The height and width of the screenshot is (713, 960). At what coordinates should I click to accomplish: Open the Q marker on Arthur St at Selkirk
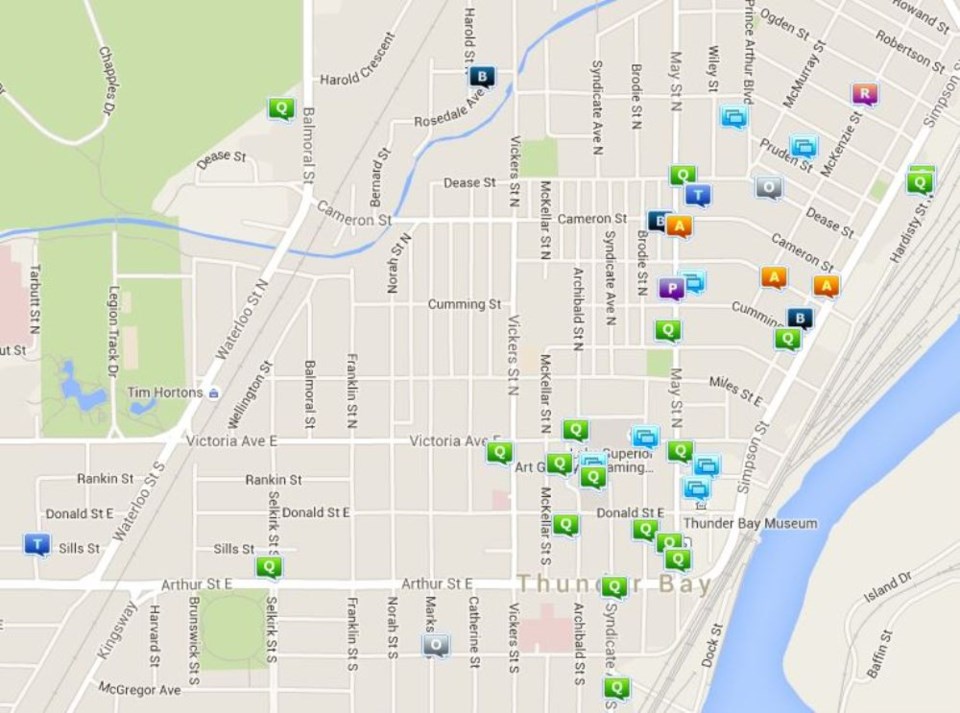point(267,566)
